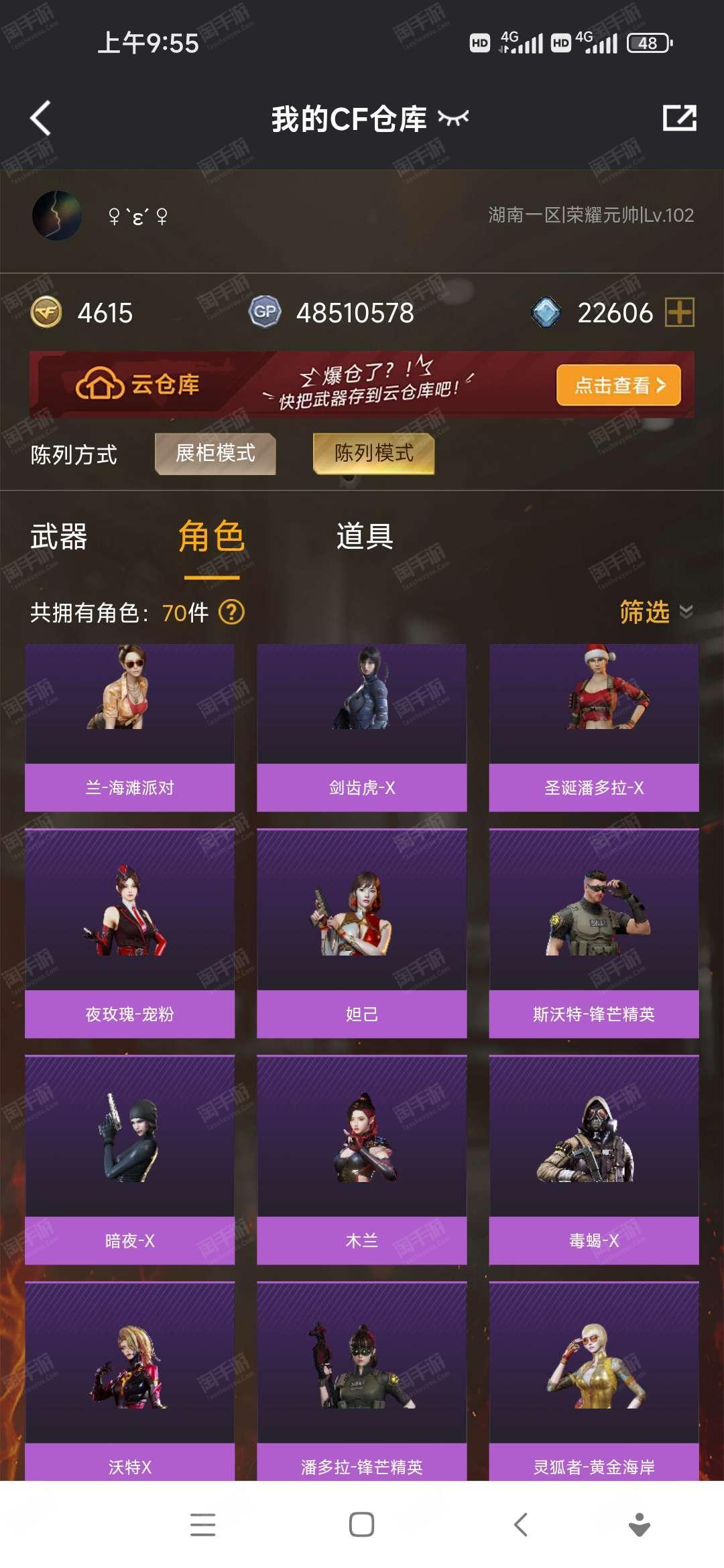Viewport: 724px width, 1568px height.
Task: Open the 木兰 character card
Action: tap(361, 1159)
